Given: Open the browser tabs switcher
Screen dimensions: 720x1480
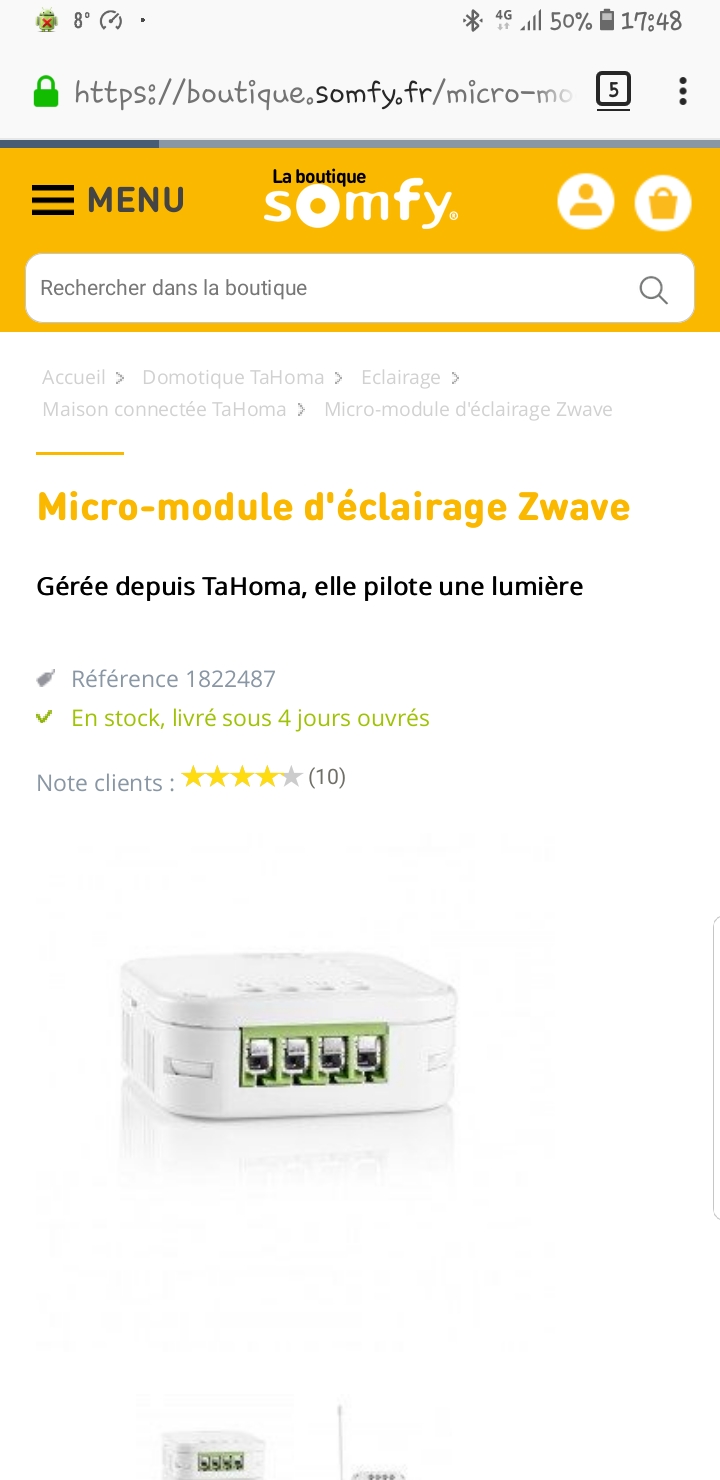Looking at the screenshot, I should 613,92.
